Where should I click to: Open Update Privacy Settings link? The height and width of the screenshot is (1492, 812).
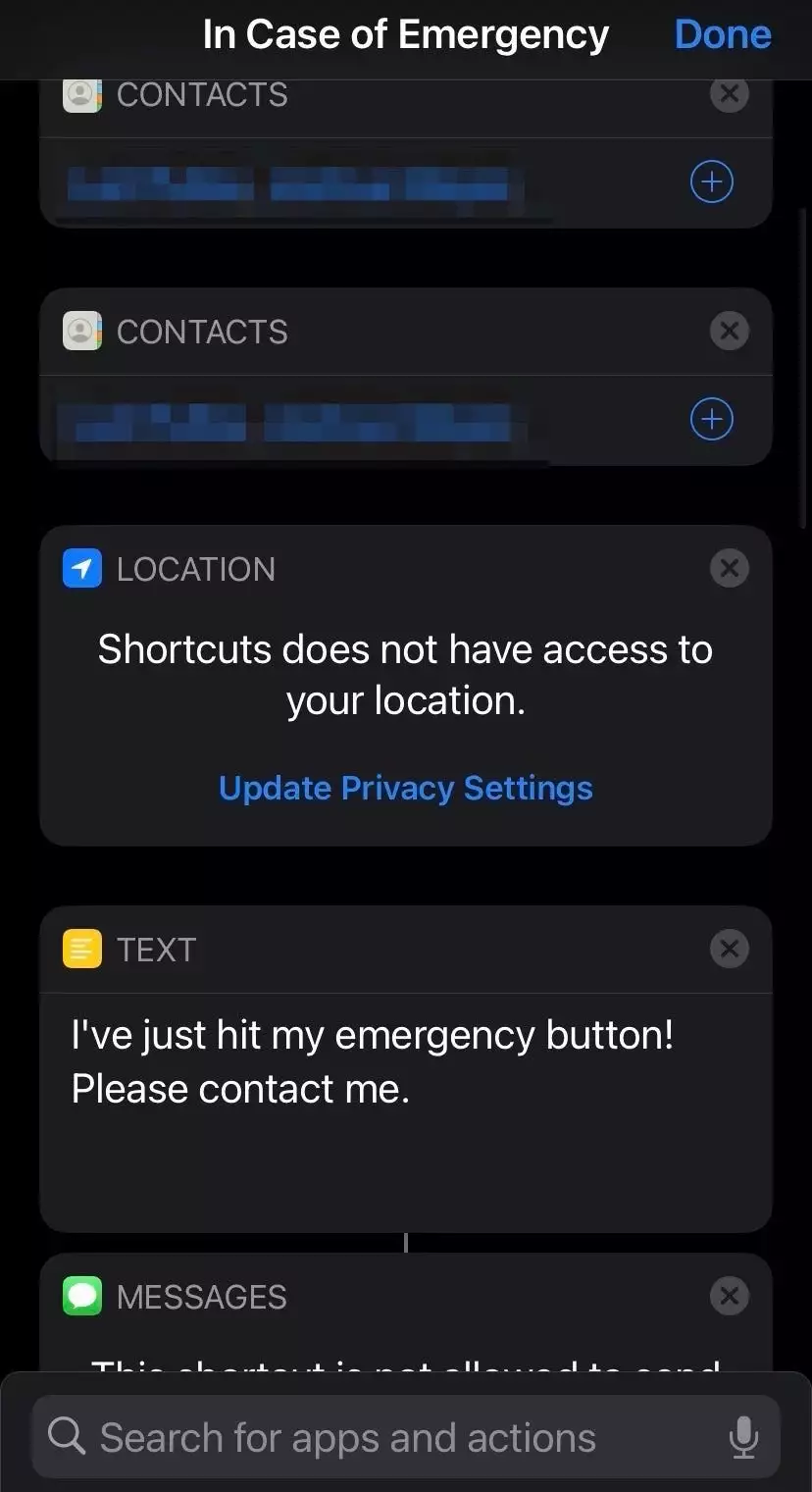pyautogui.click(x=405, y=788)
